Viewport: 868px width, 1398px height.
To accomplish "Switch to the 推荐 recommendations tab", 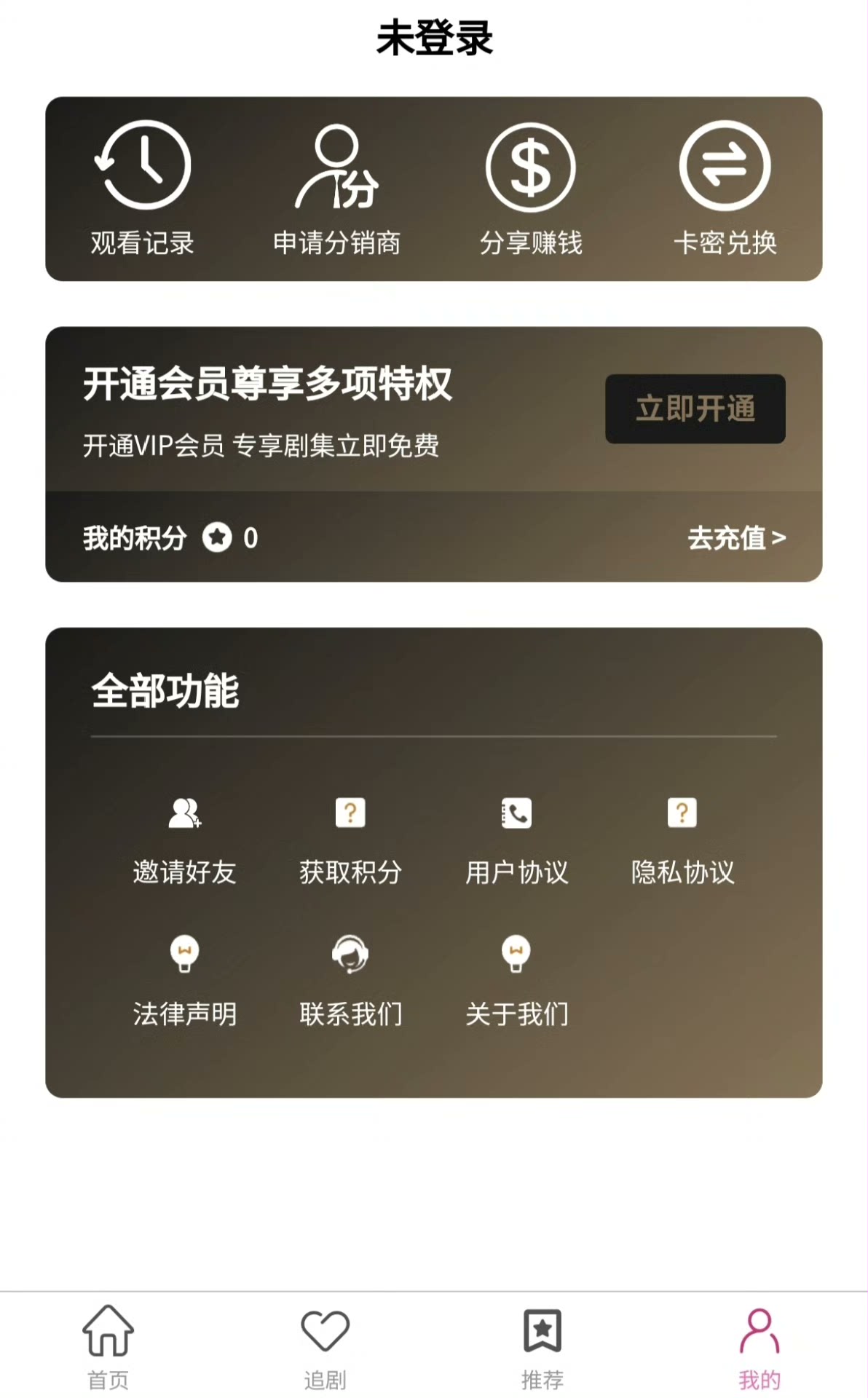I will (x=542, y=1347).
